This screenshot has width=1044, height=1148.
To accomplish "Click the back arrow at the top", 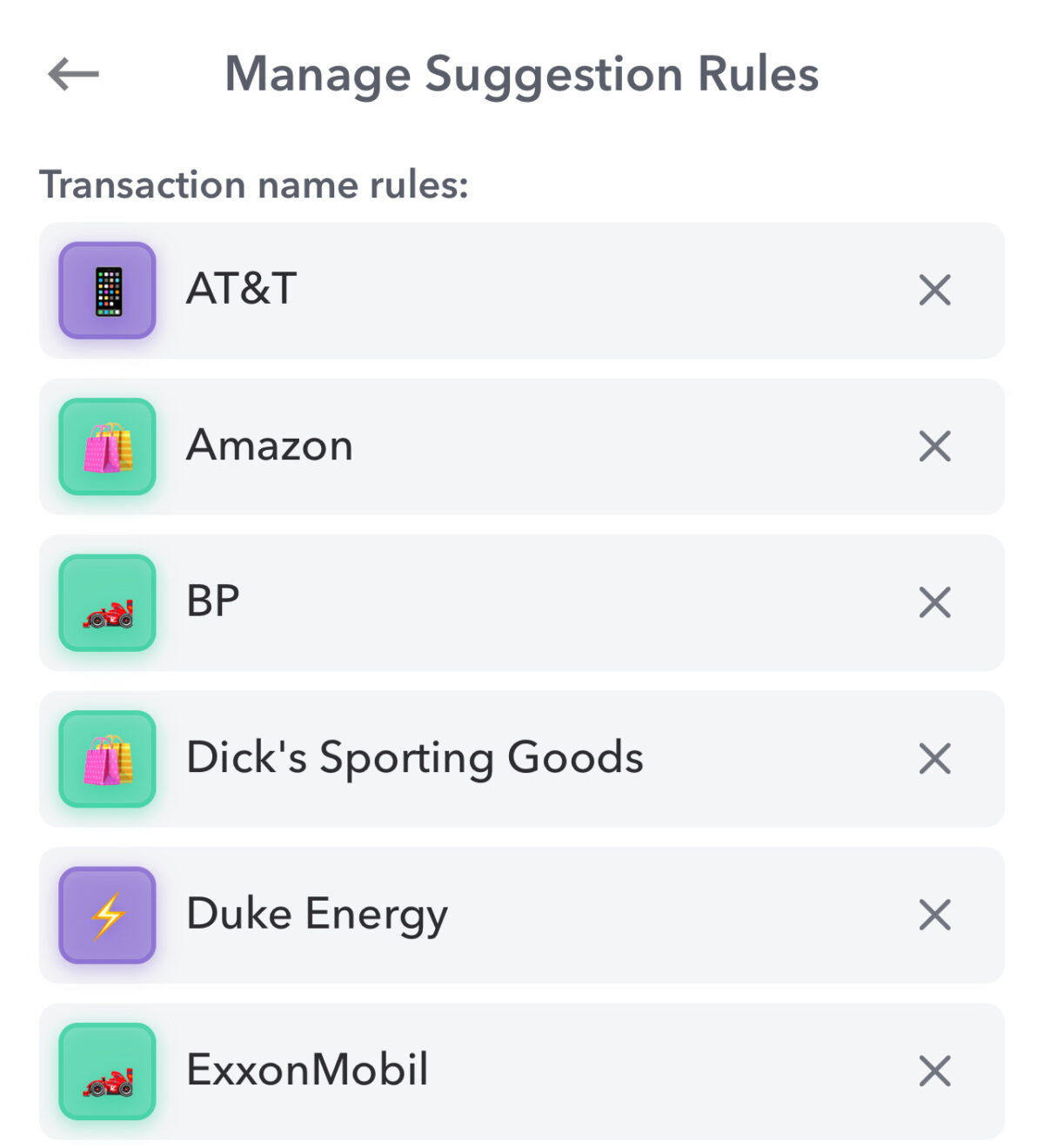I will click(71, 75).
